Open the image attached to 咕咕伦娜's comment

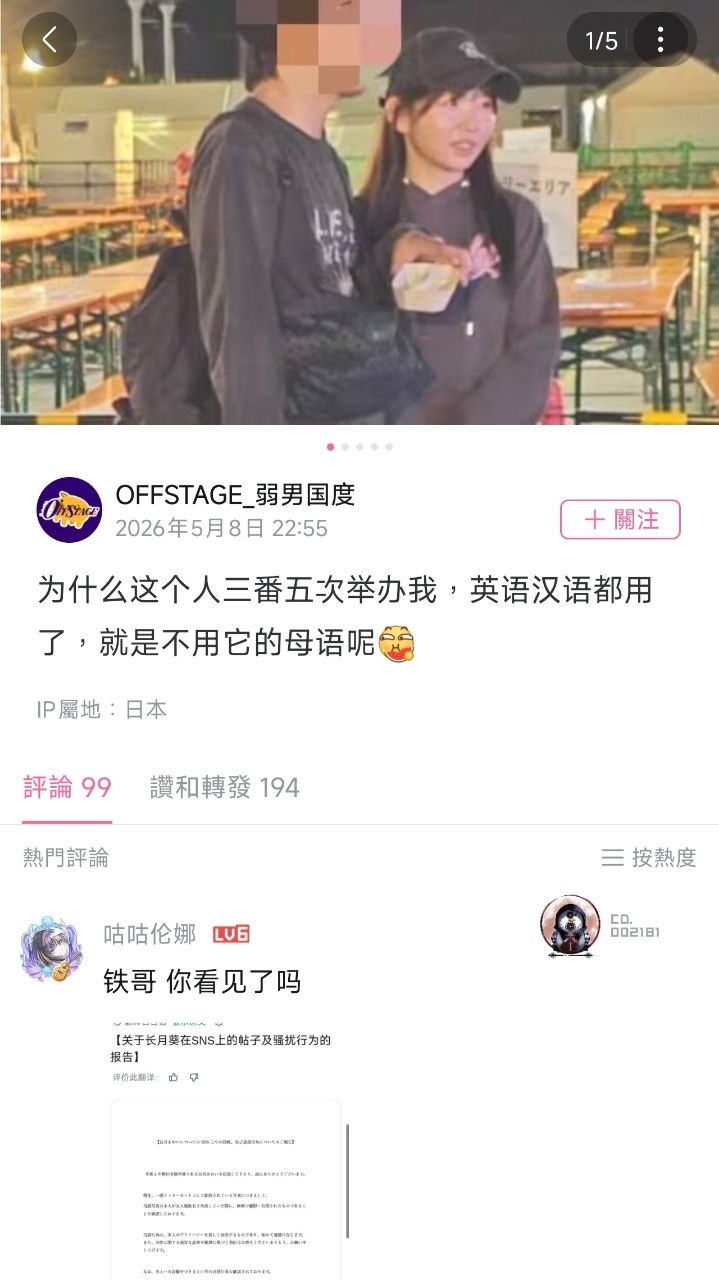point(227,1148)
